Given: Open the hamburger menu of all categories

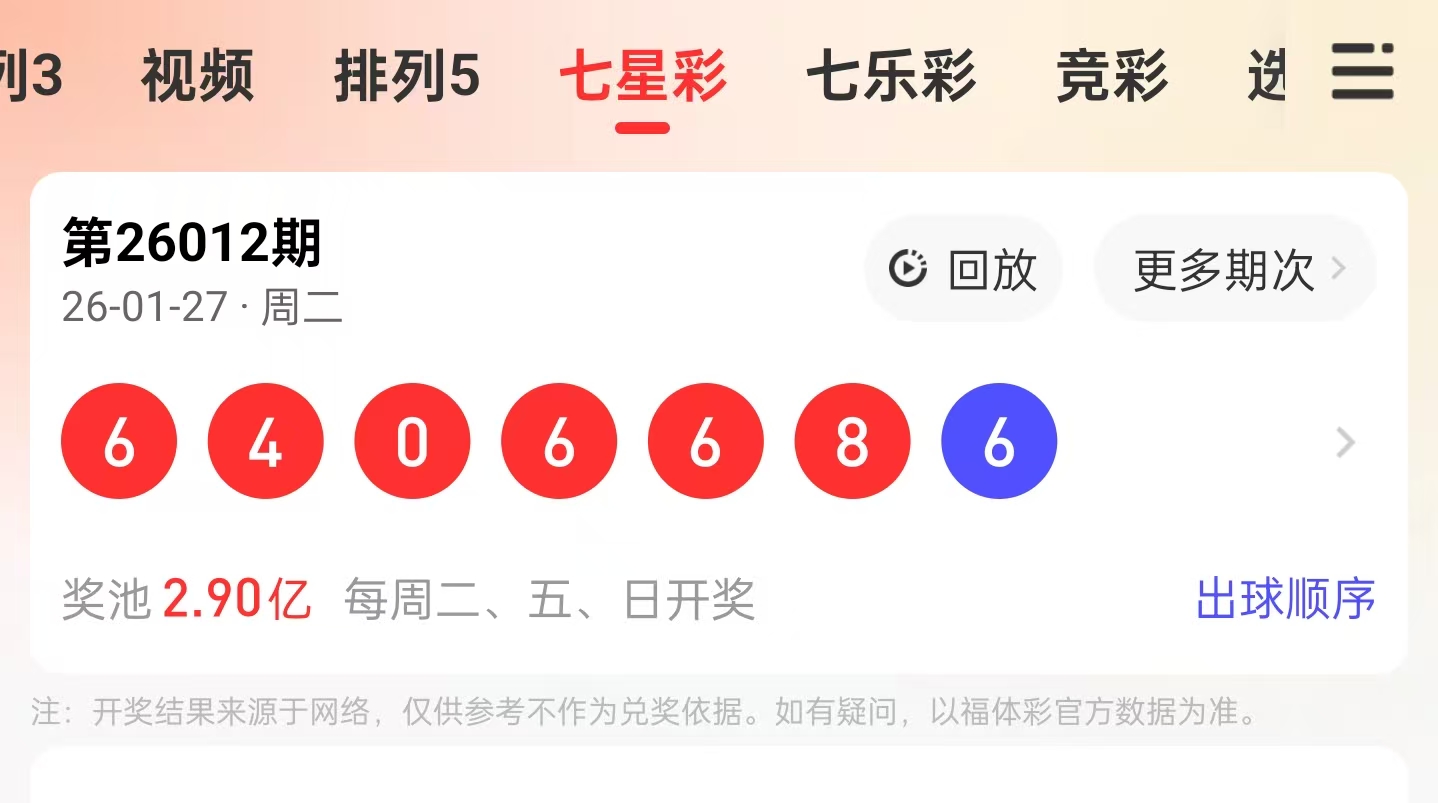Looking at the screenshot, I should 1362,72.
